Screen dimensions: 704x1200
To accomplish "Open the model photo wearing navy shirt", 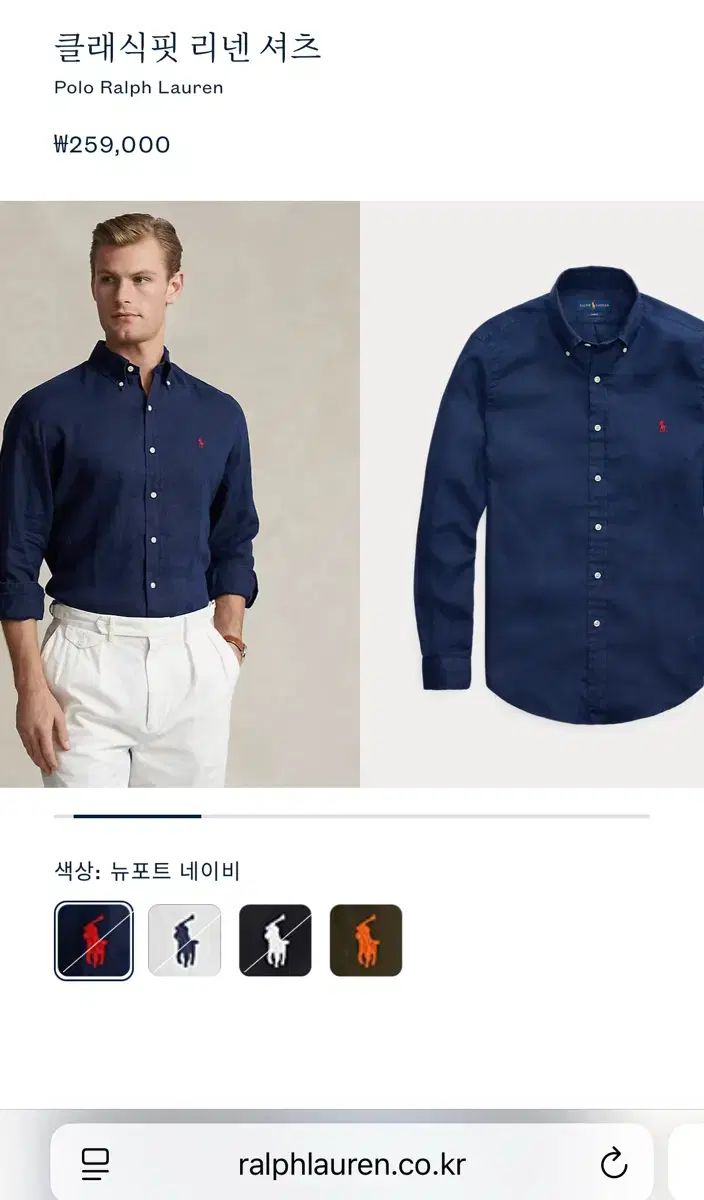I will pyautogui.click(x=180, y=494).
